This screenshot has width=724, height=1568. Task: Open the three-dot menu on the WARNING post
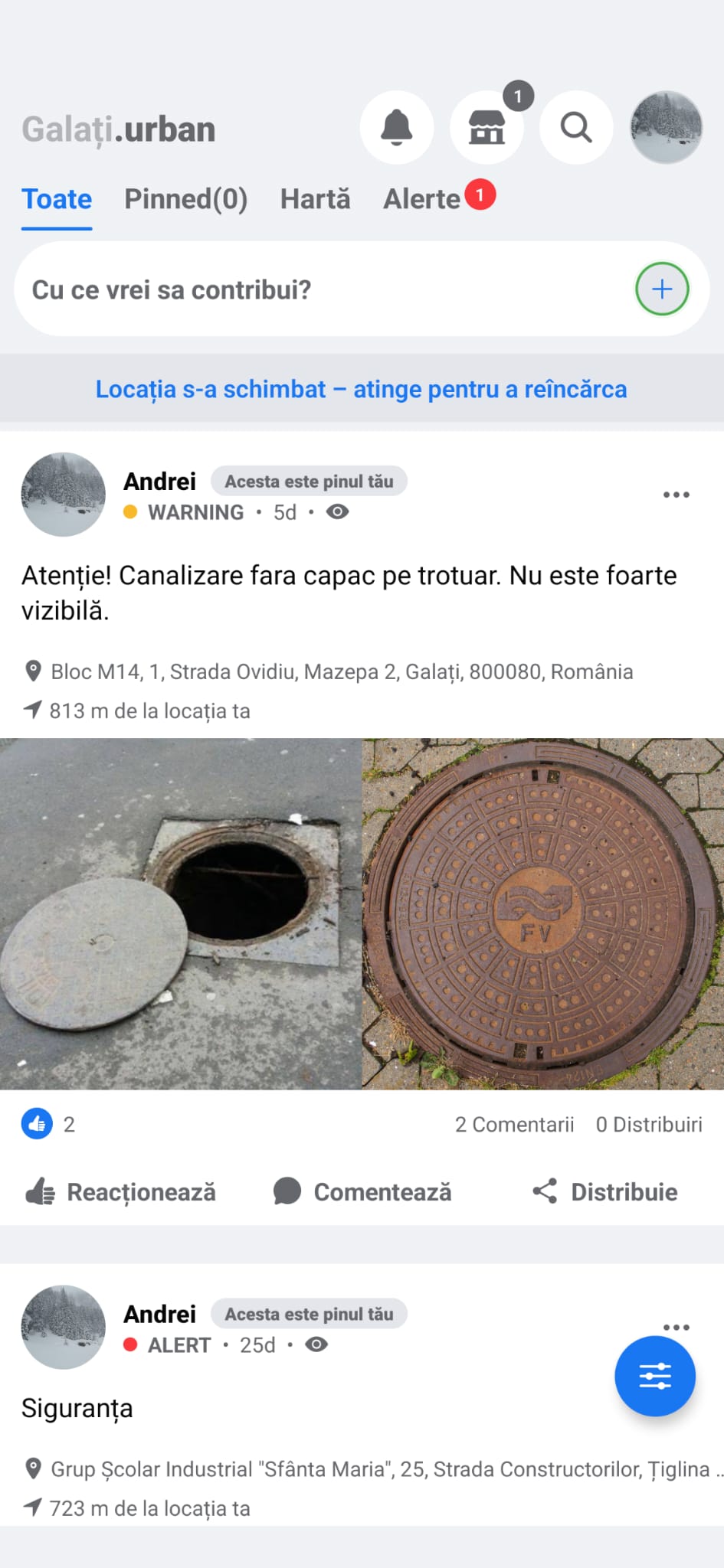pos(676,494)
